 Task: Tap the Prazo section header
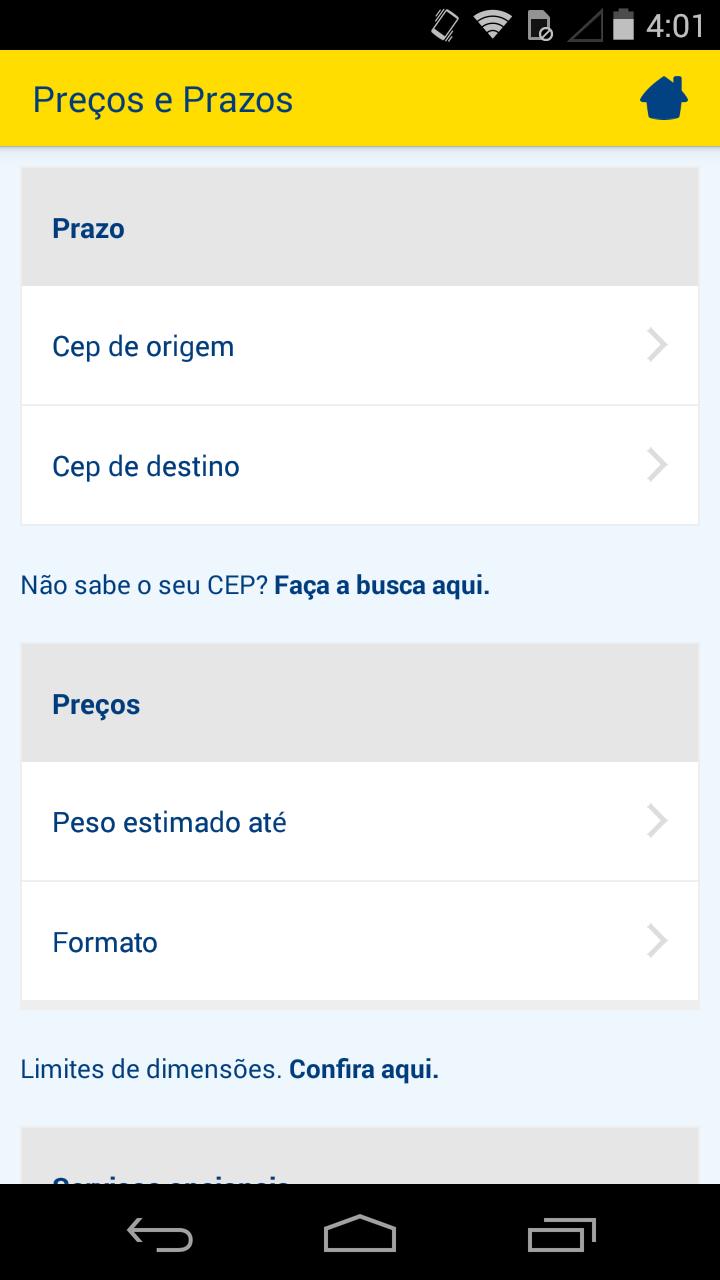[x=360, y=227]
